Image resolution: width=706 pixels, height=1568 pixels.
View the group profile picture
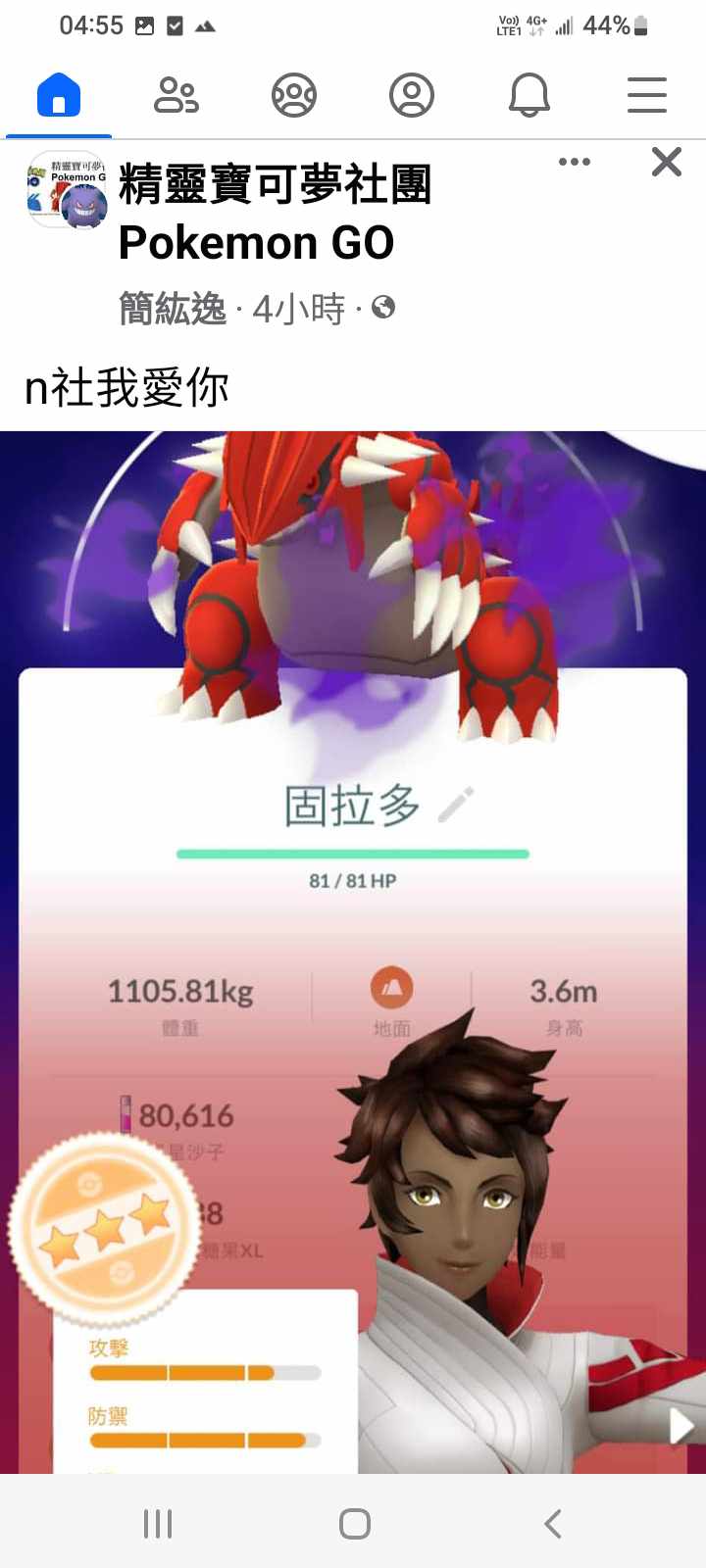pyautogui.click(x=66, y=189)
